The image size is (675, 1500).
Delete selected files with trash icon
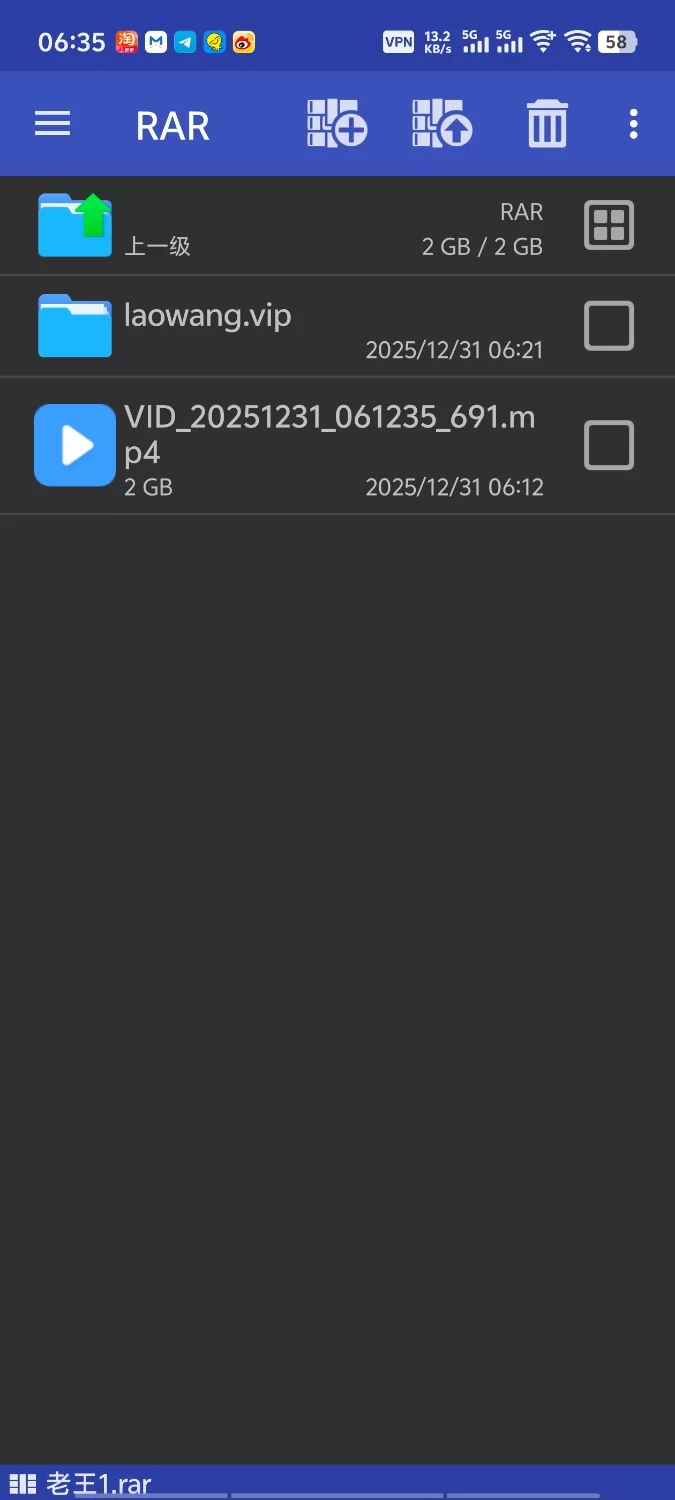pos(547,124)
